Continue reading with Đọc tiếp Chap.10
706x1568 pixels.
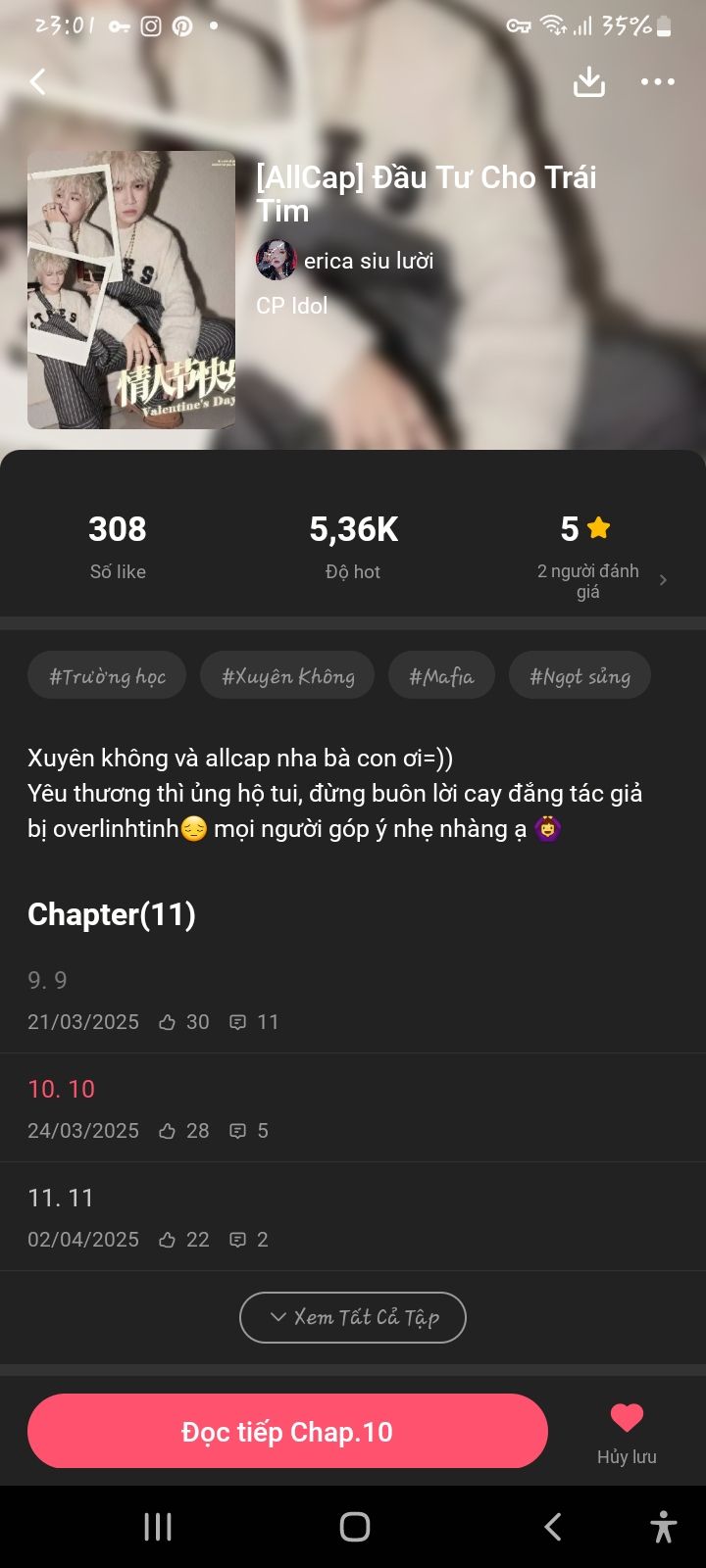[287, 1432]
